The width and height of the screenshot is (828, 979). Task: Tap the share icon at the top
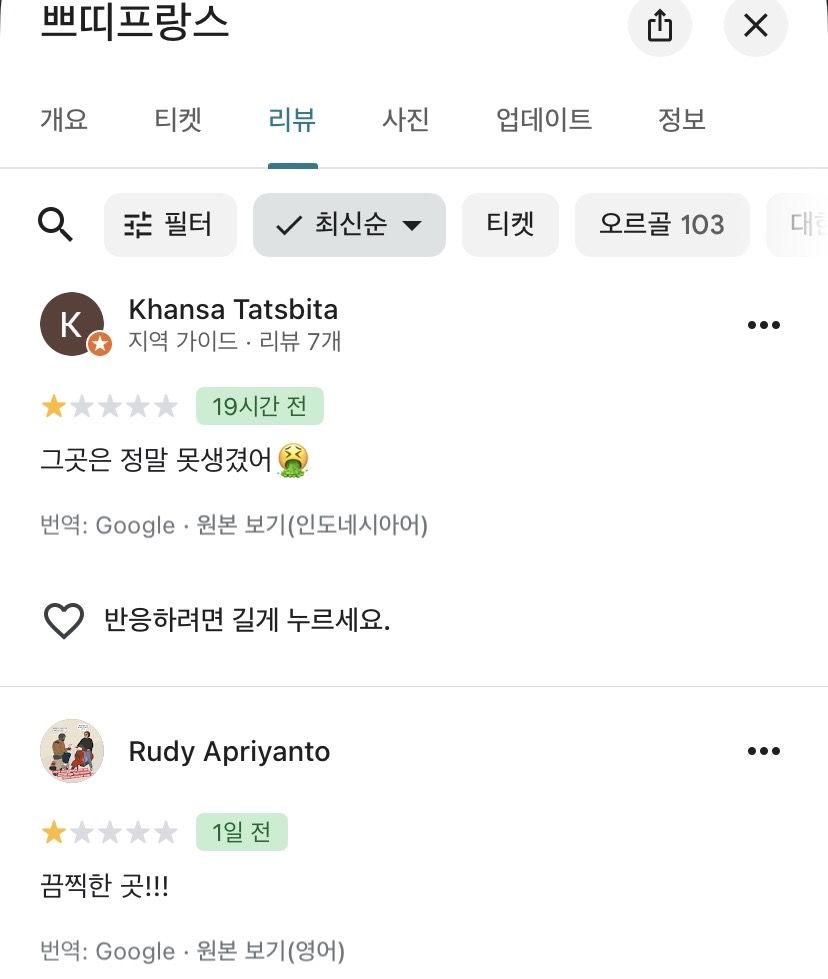point(659,27)
